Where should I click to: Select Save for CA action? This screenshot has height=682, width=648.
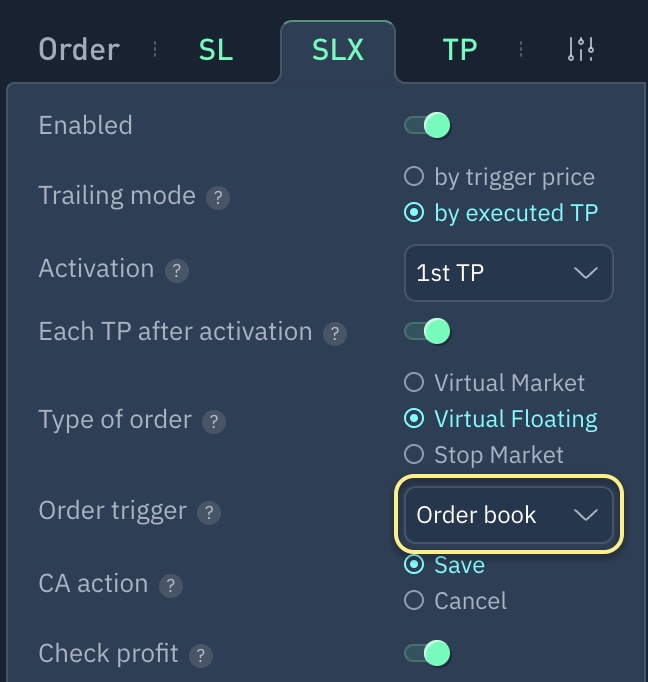point(414,565)
